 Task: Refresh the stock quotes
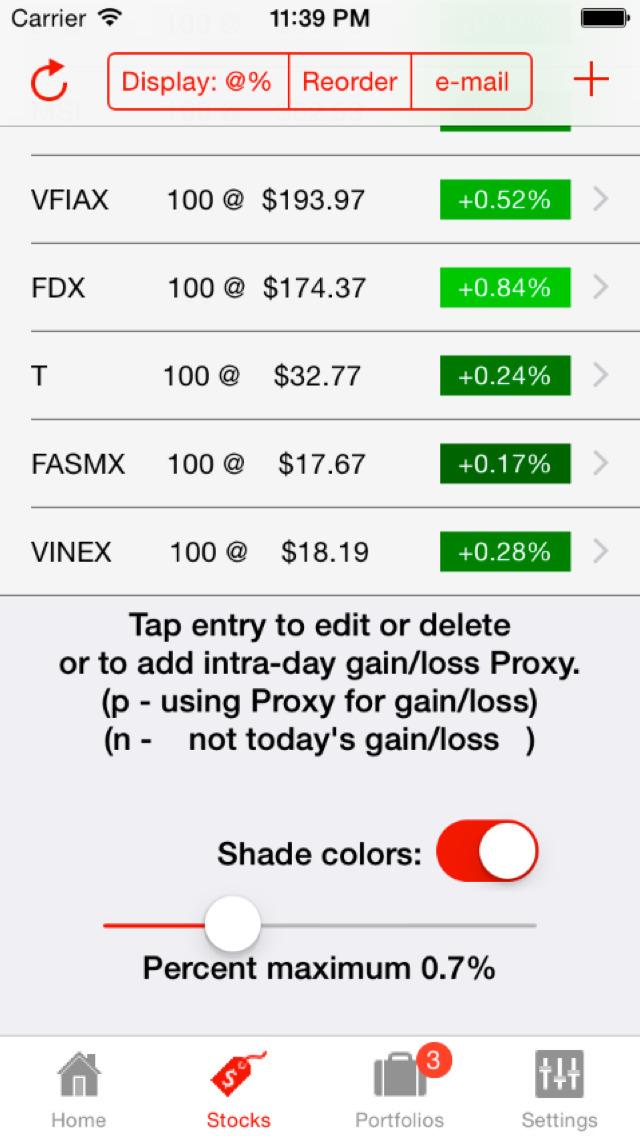pyautogui.click(x=49, y=81)
